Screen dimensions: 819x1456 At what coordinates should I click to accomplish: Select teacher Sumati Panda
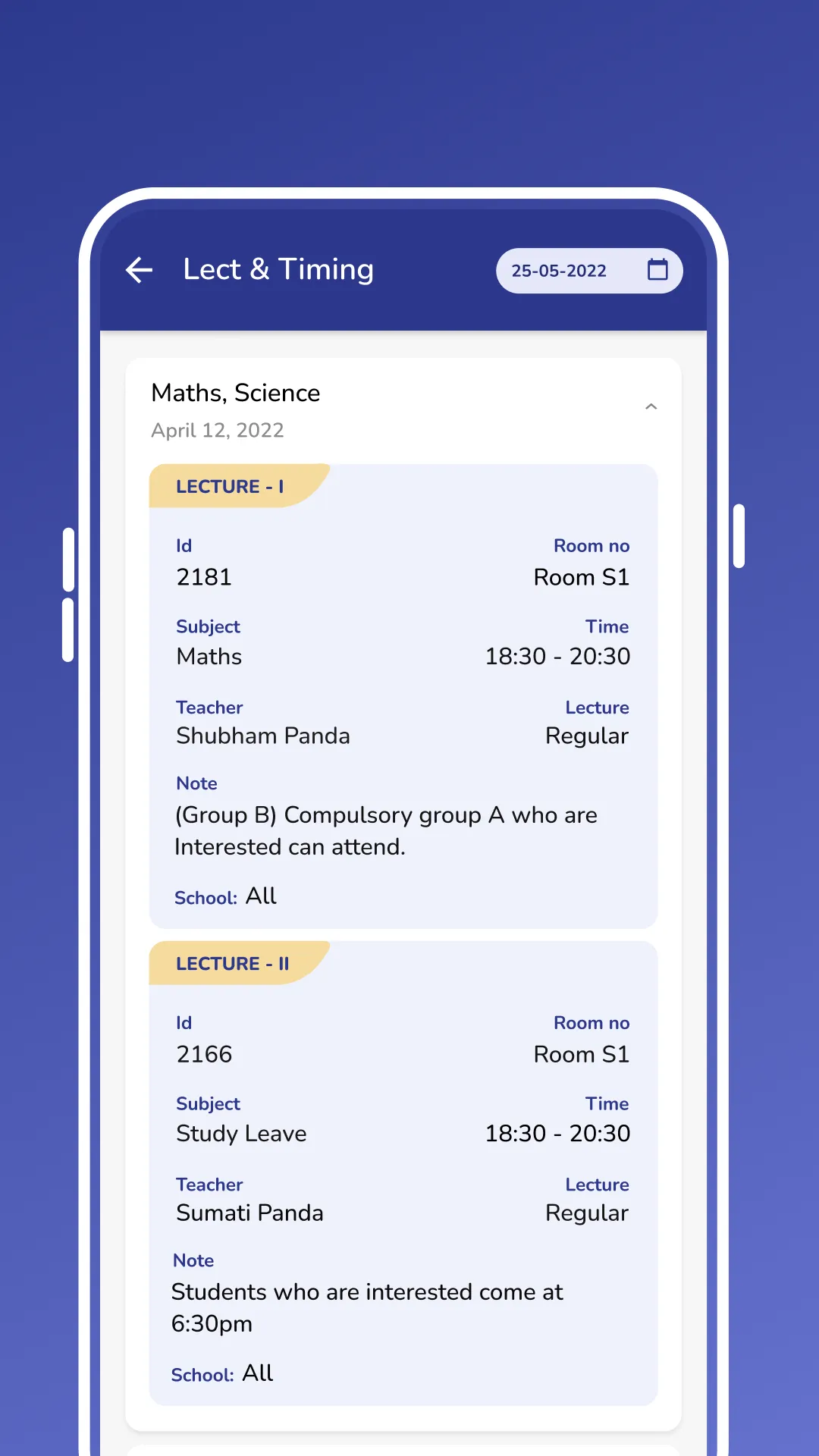coord(249,1212)
